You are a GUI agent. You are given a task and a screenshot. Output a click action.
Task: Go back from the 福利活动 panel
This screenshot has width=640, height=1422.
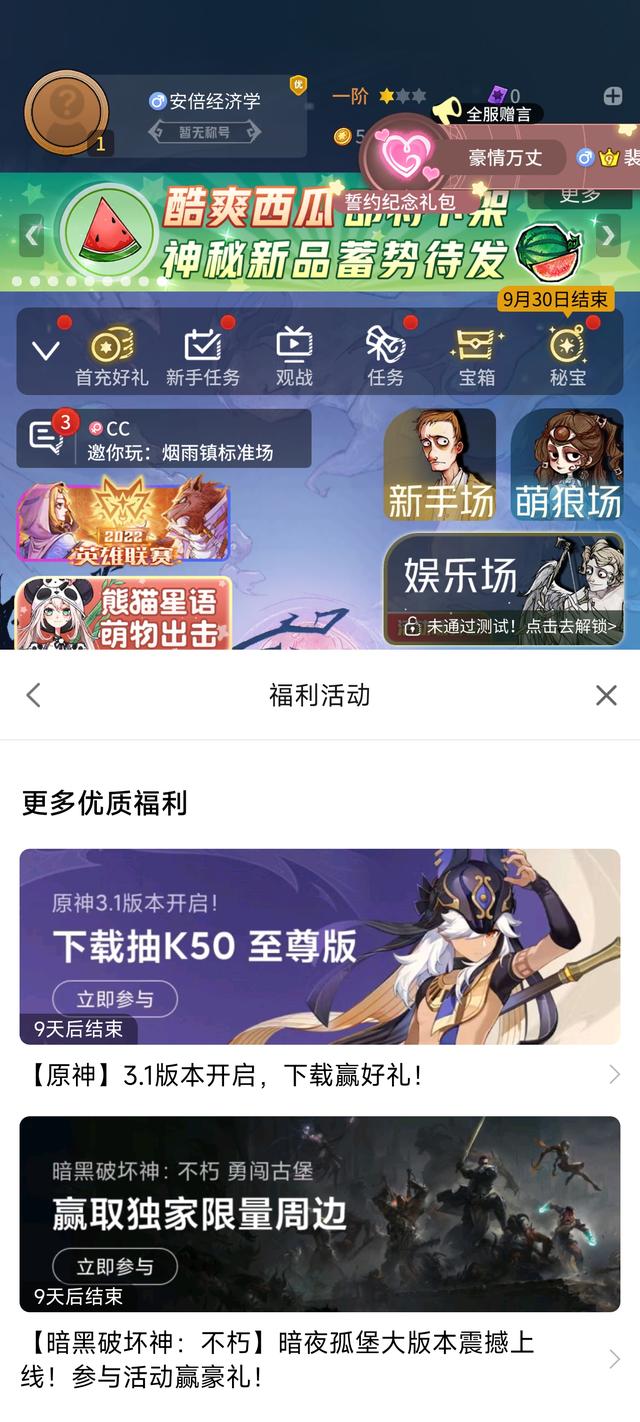coord(33,695)
